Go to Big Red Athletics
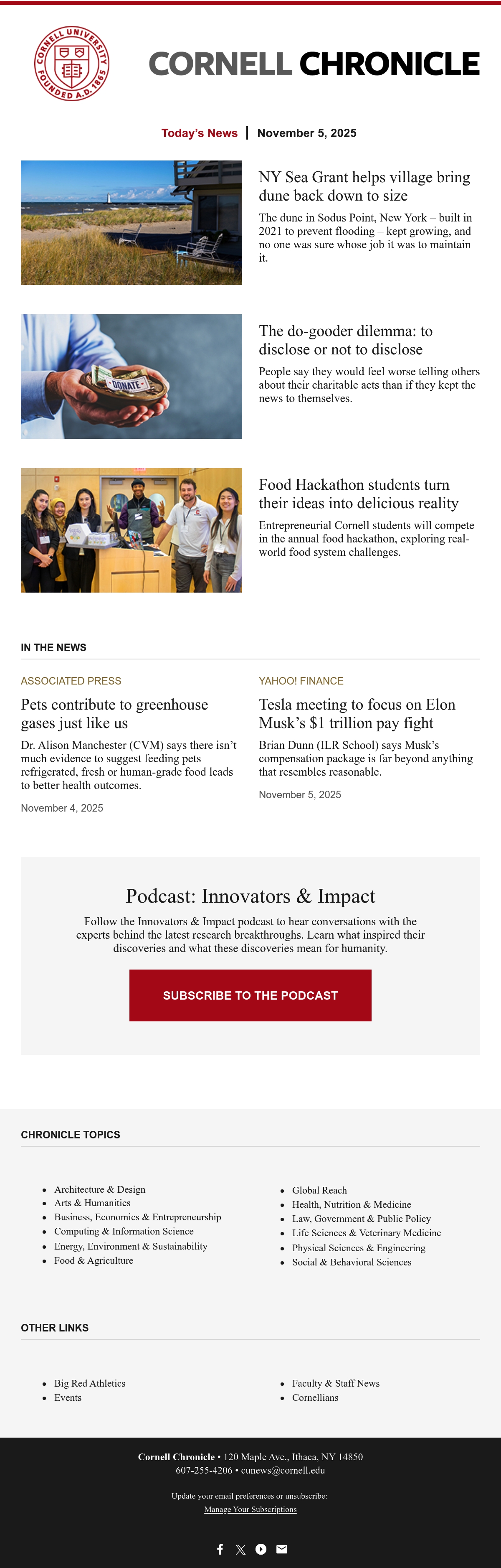This screenshot has width=501, height=1568. tap(90, 1383)
